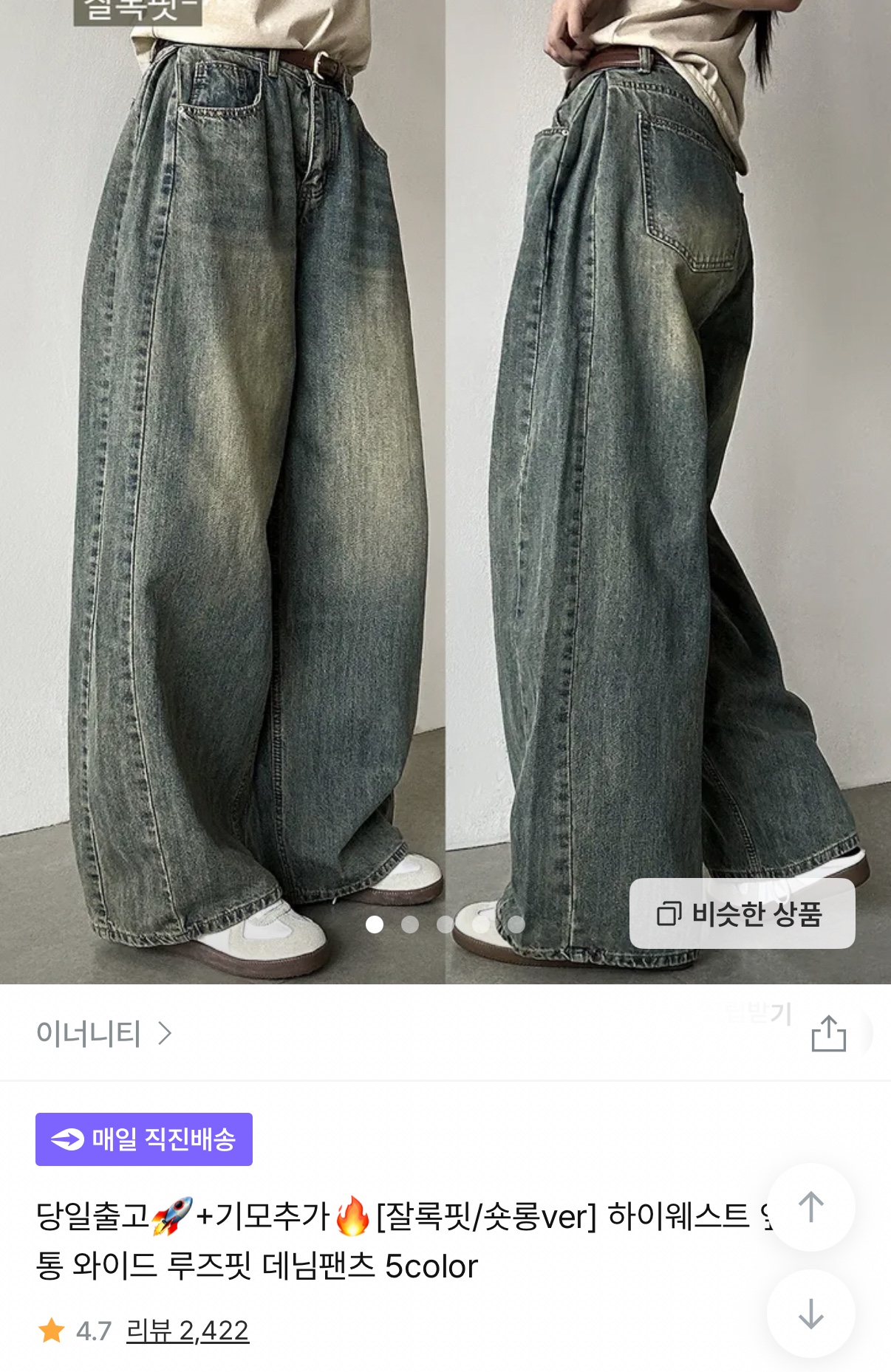Tap the 매일 직진배송 delivery badge
891x1372 pixels.
(144, 1139)
